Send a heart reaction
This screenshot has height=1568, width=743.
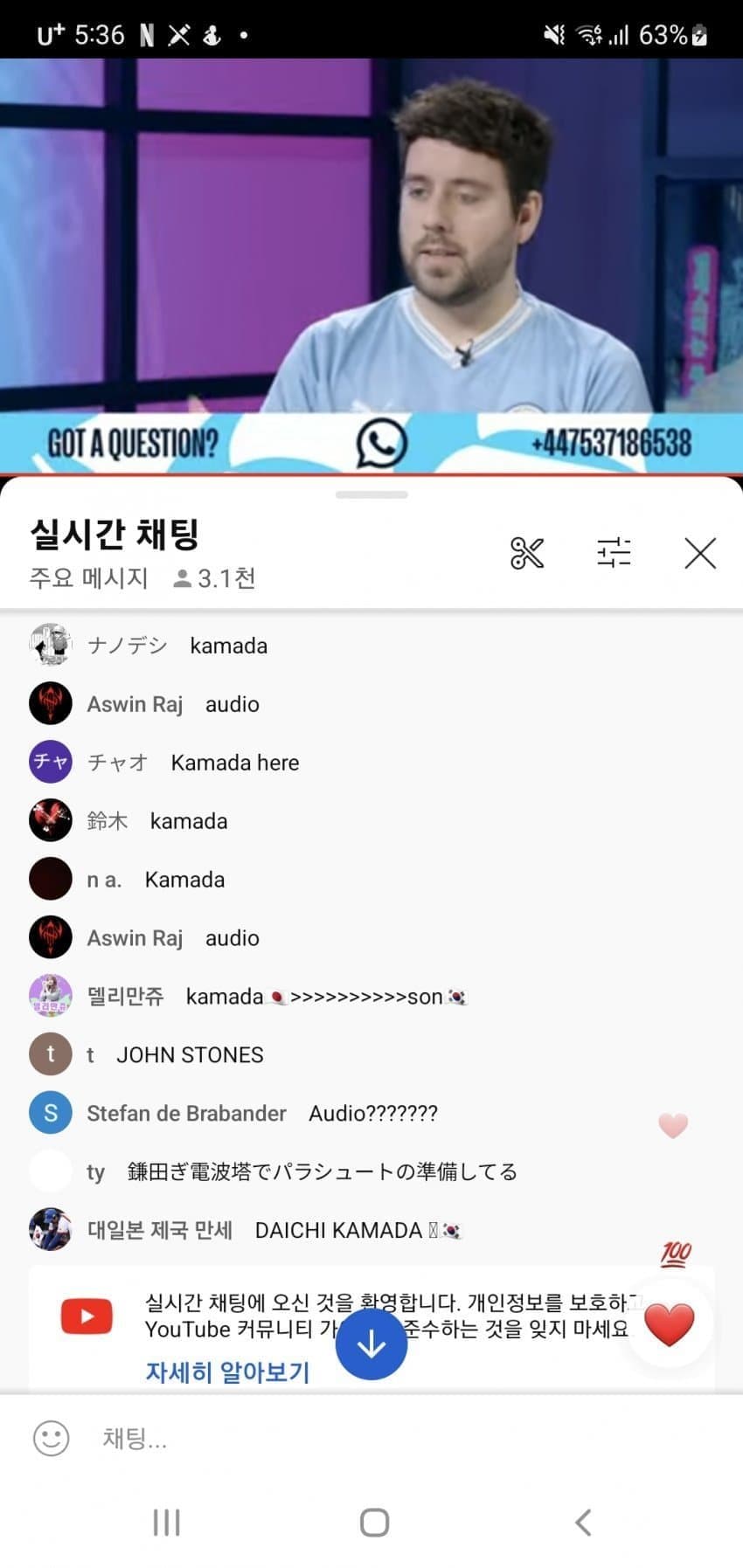pyautogui.click(x=670, y=1324)
